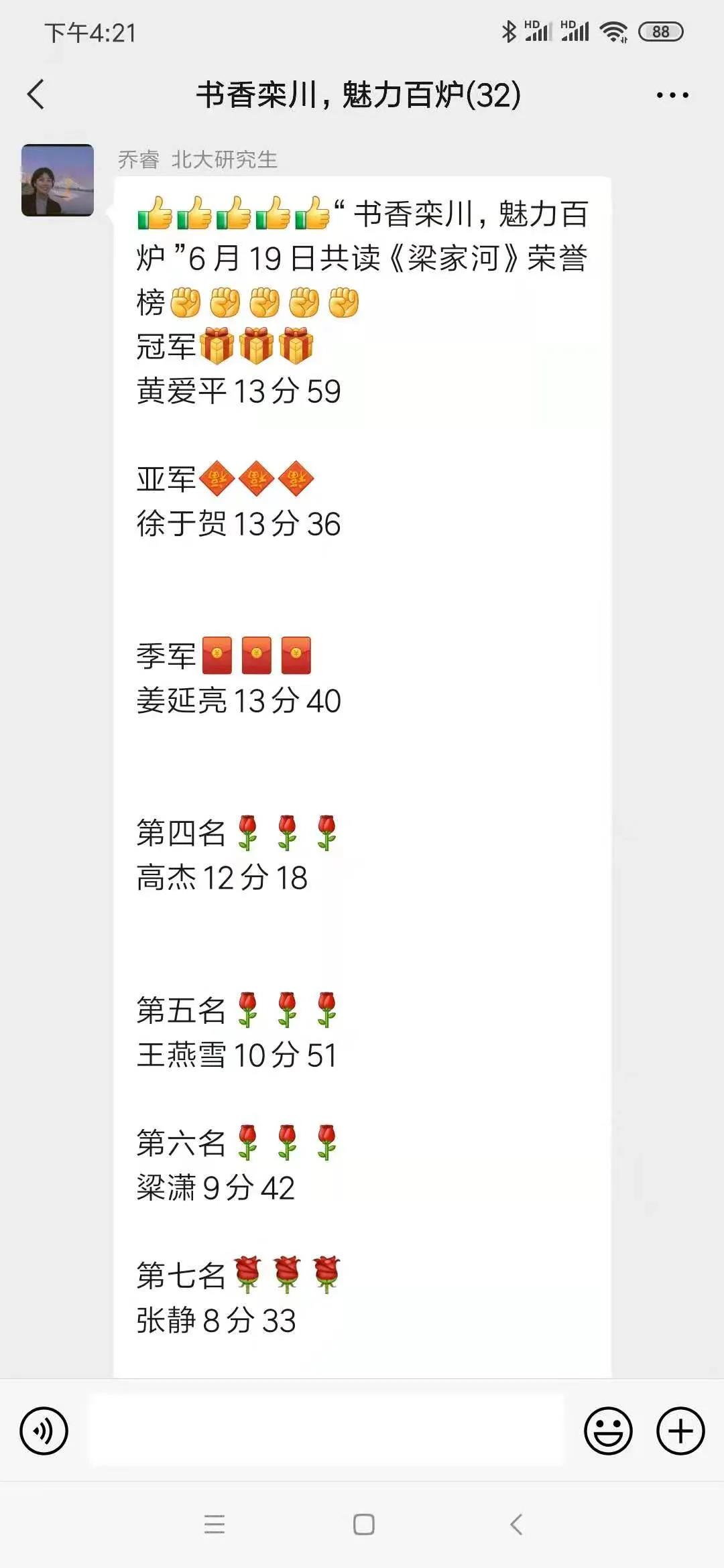This screenshot has width=724, height=1568.
Task: Open the group chat options menu
Action: coord(672,95)
